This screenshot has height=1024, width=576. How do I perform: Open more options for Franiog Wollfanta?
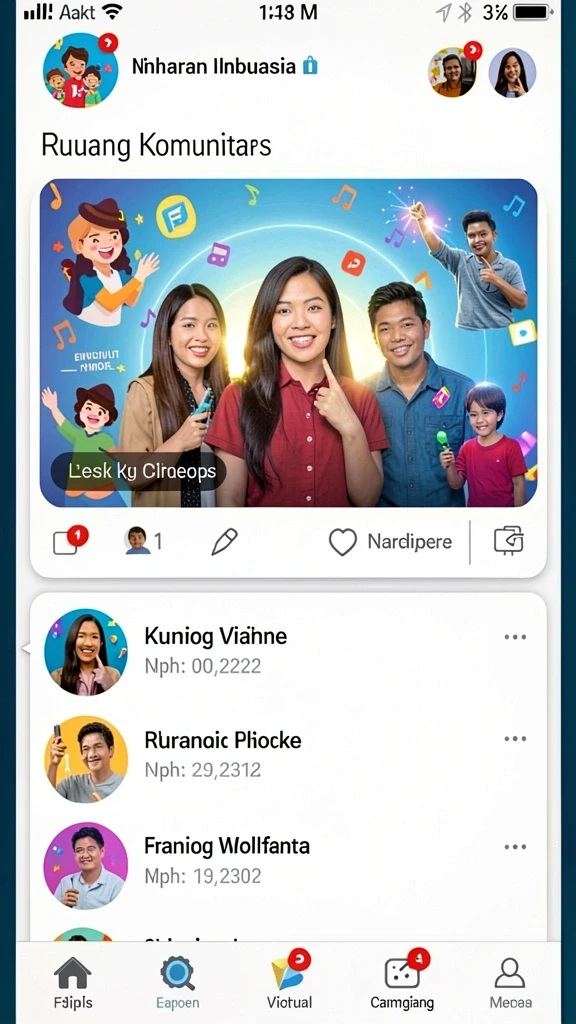tap(515, 847)
